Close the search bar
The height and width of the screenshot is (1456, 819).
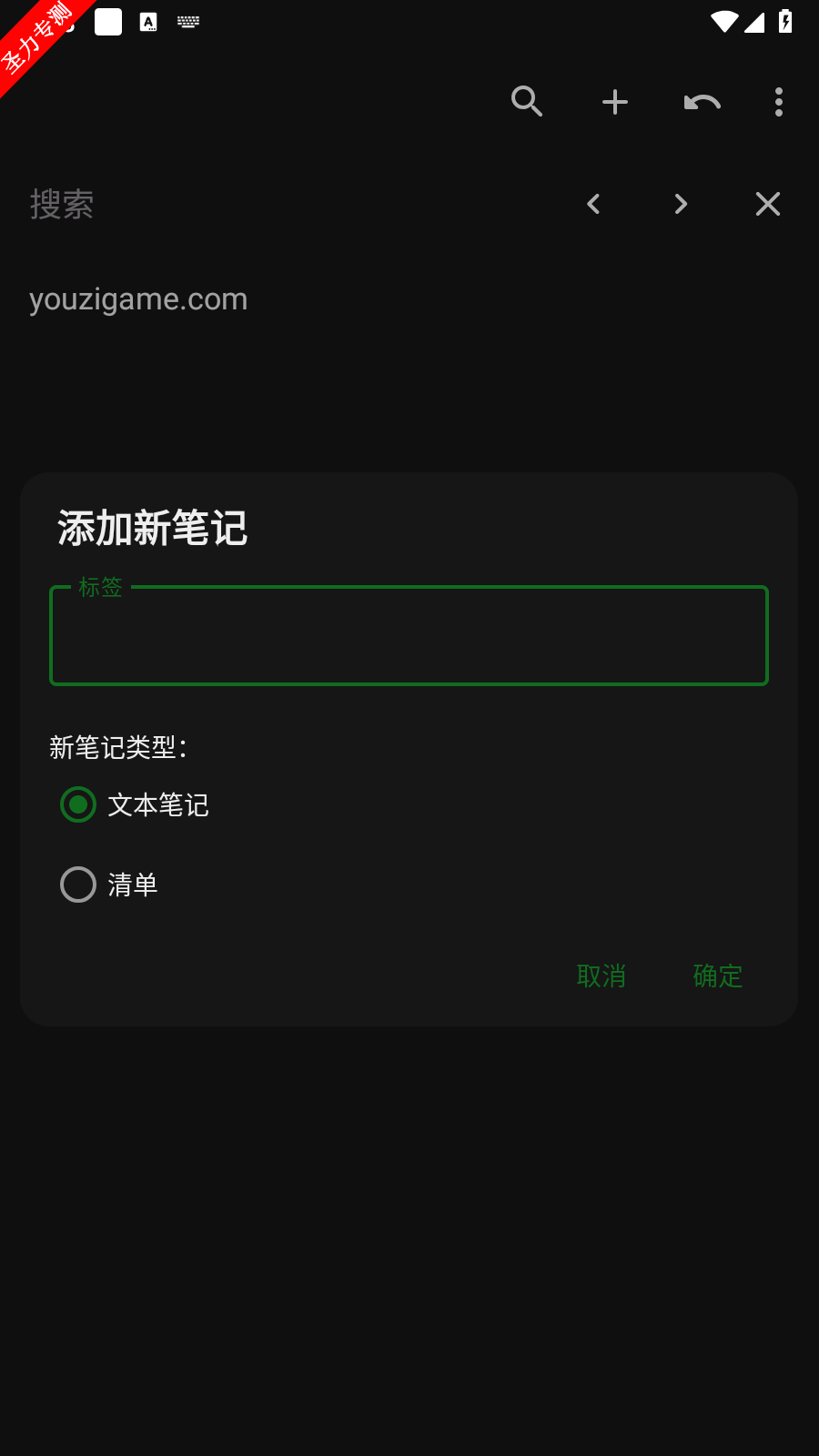tap(768, 204)
